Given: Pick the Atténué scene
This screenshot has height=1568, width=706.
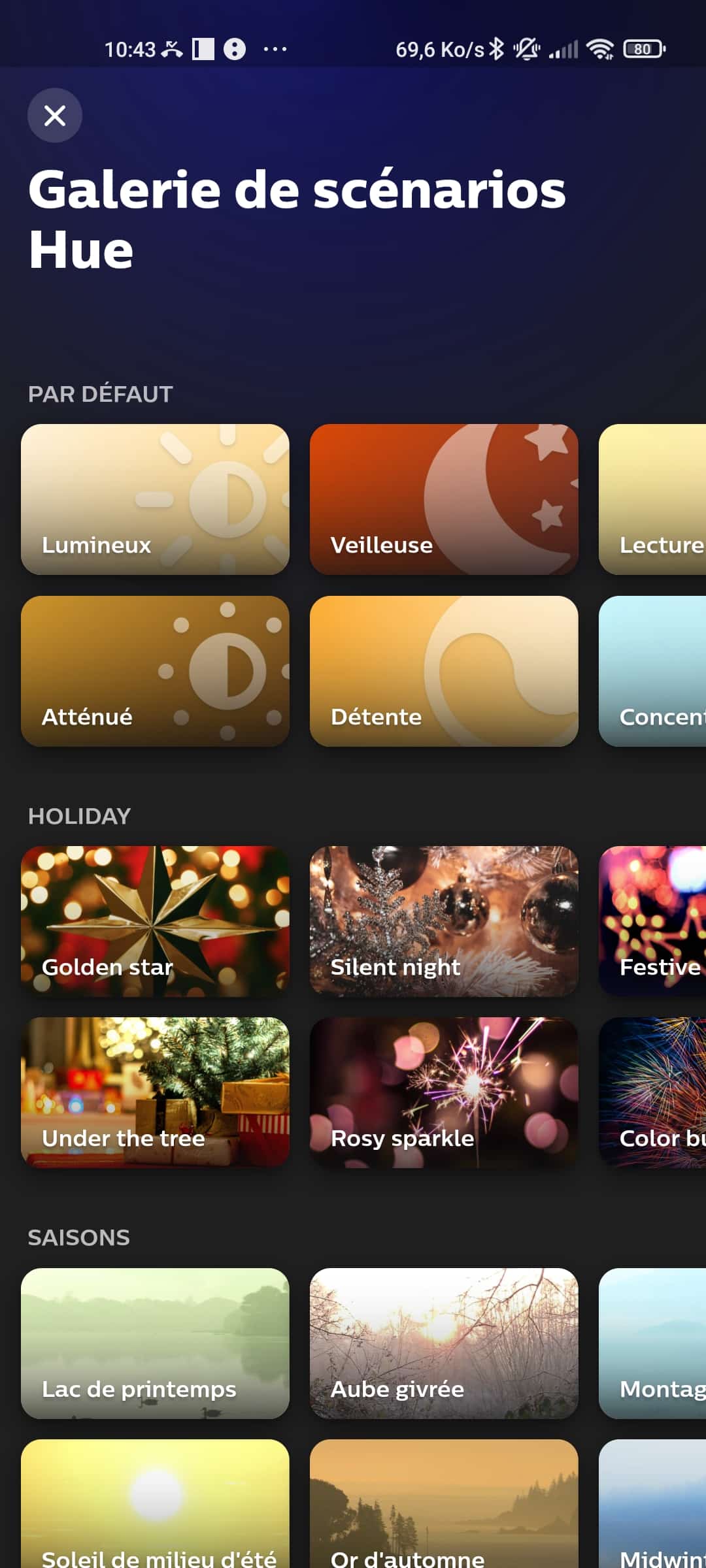Looking at the screenshot, I should (x=155, y=671).
